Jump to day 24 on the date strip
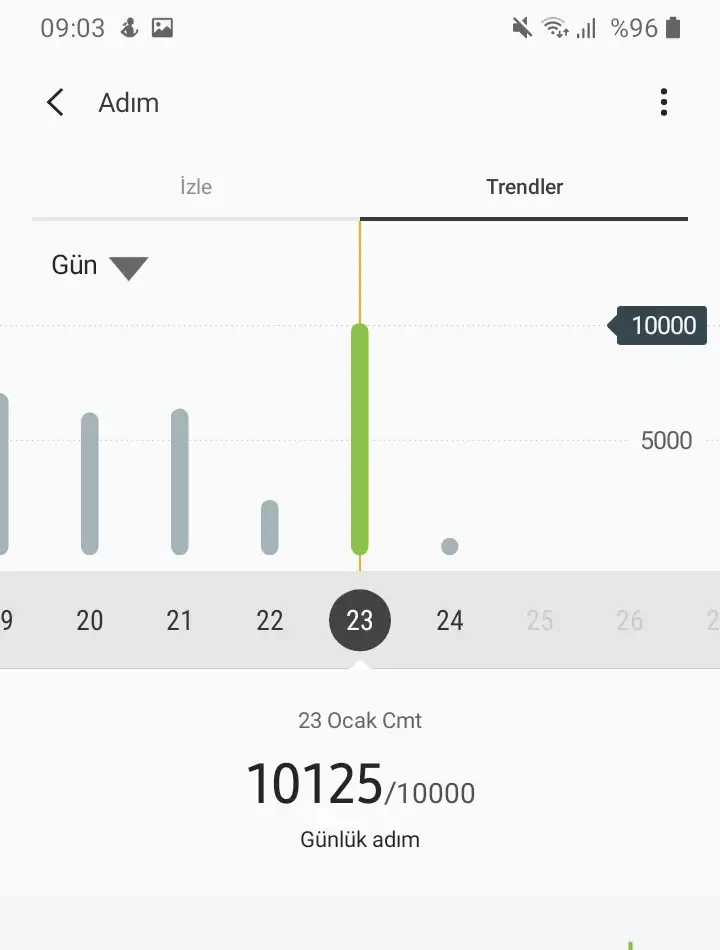The height and width of the screenshot is (950, 720). (x=450, y=621)
